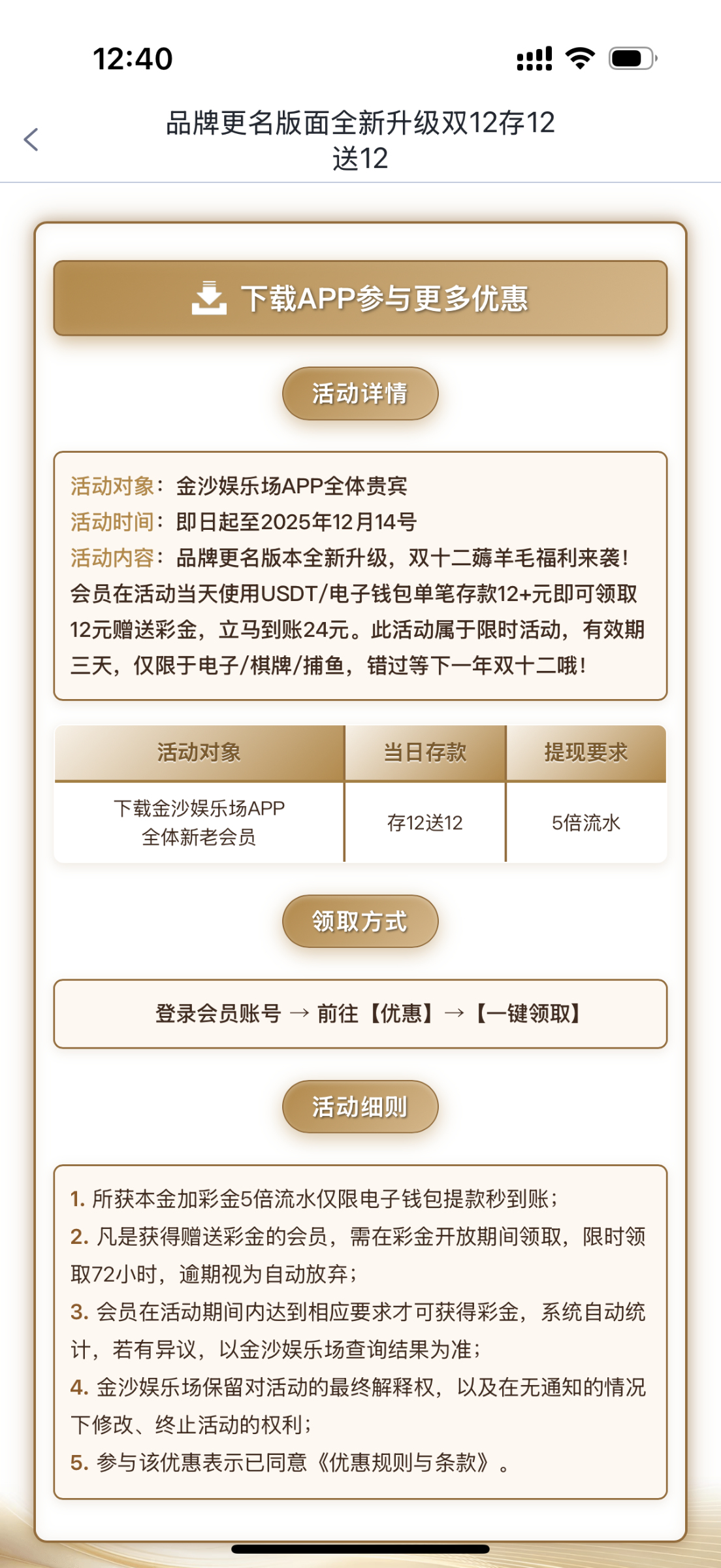Image resolution: width=721 pixels, height=1568 pixels.
Task: Go back using the top-left arrow
Action: [x=31, y=139]
